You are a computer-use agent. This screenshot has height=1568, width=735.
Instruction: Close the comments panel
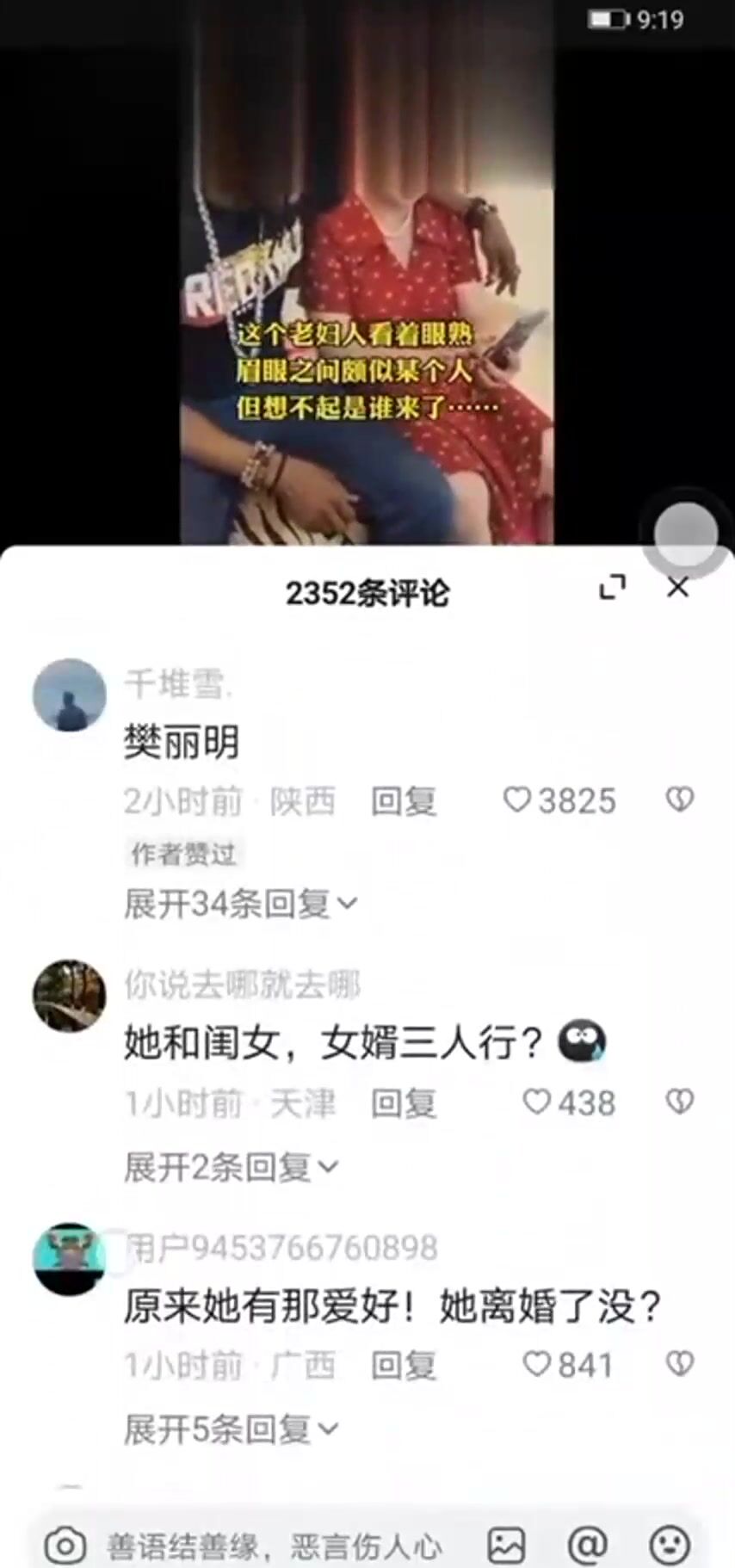pyautogui.click(x=677, y=588)
